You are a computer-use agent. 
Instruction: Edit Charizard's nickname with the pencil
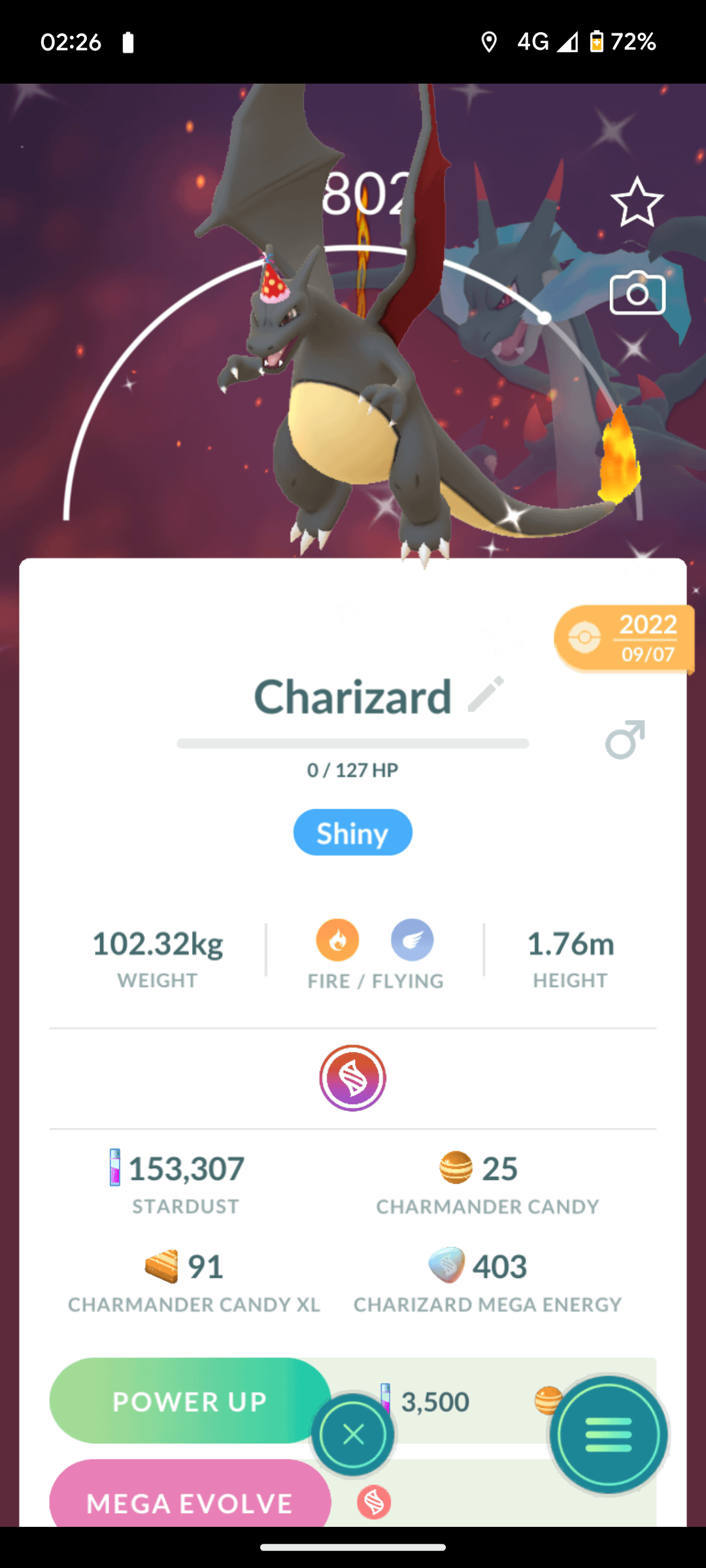(x=486, y=694)
